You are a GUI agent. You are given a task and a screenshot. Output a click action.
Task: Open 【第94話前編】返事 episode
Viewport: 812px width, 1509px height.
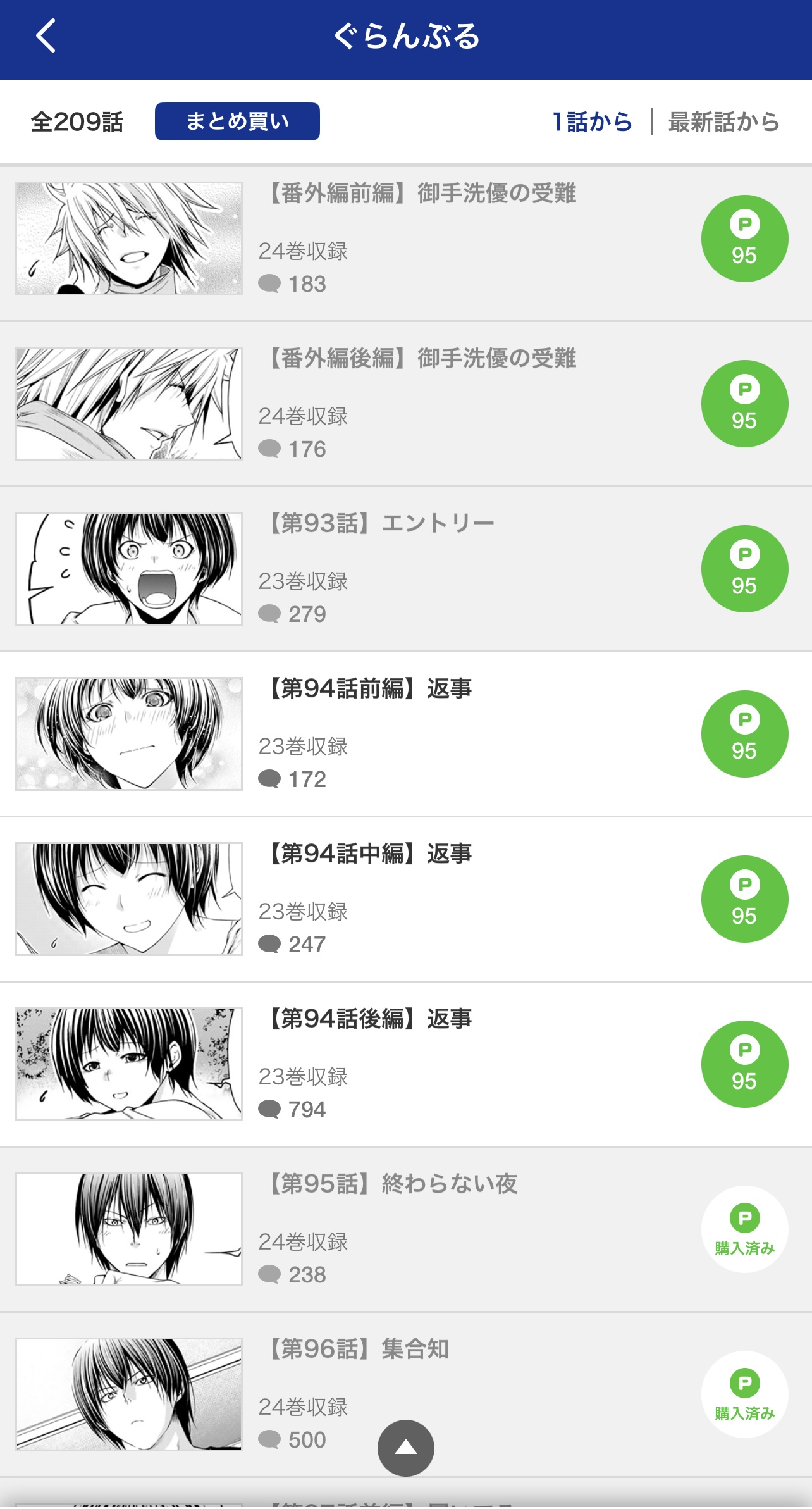tap(370, 689)
